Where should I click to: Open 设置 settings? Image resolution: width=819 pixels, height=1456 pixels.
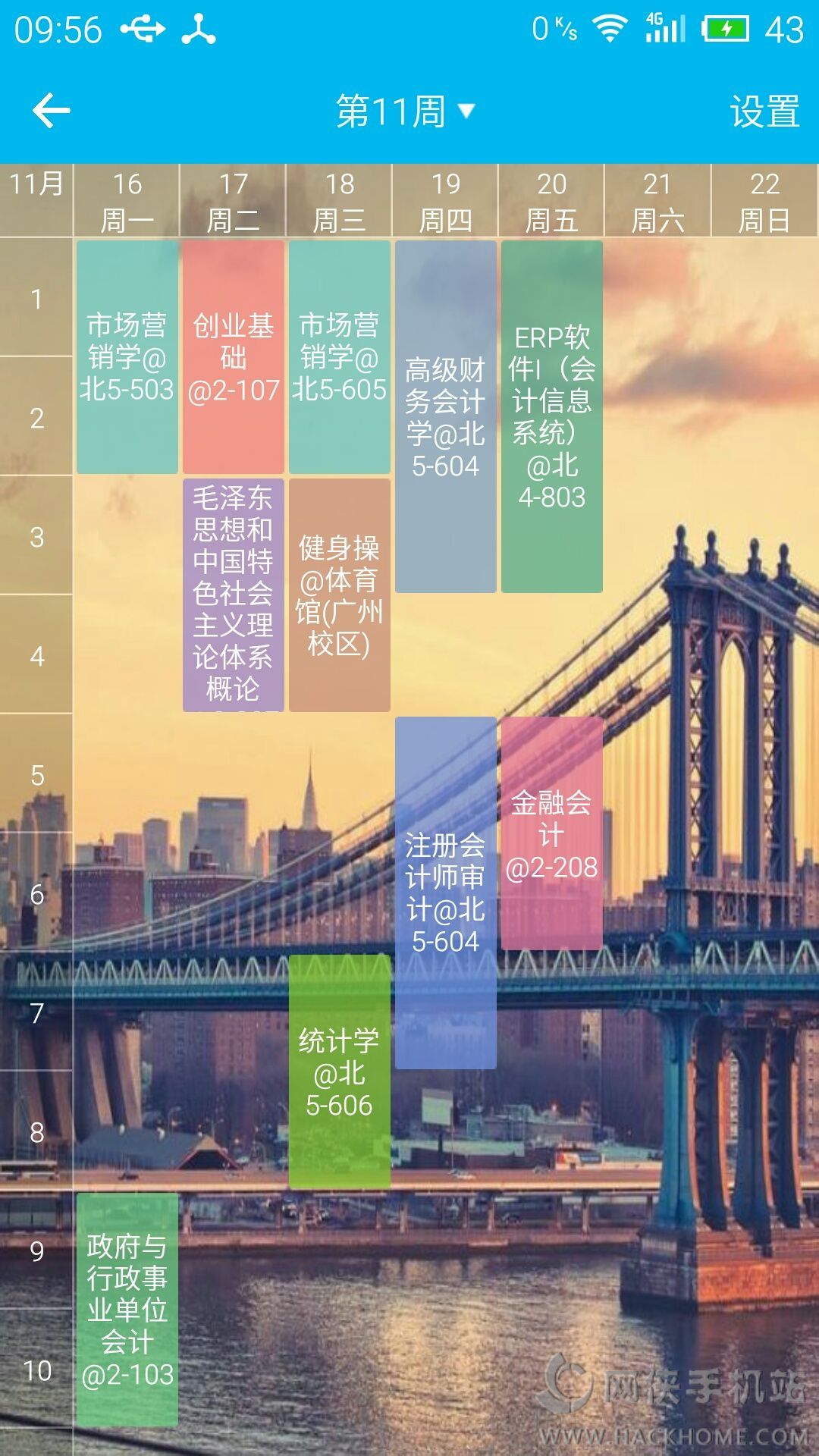764,111
